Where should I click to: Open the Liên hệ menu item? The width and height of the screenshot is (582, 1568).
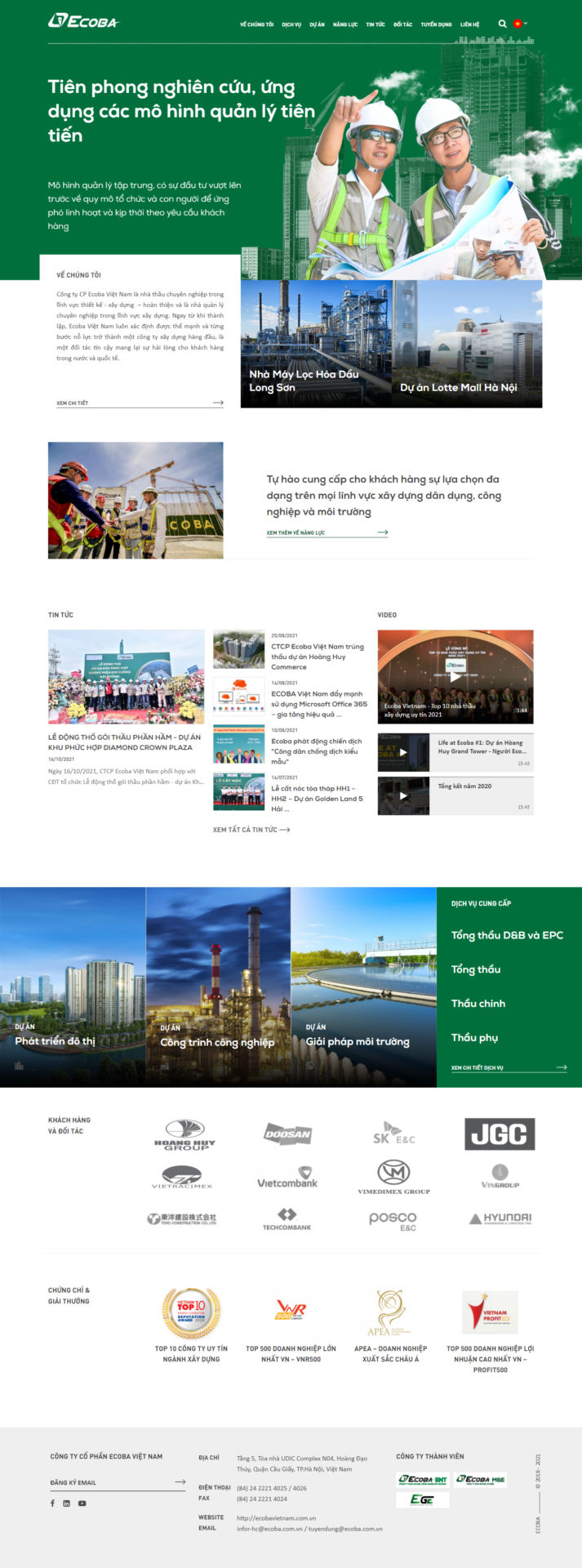point(470,24)
